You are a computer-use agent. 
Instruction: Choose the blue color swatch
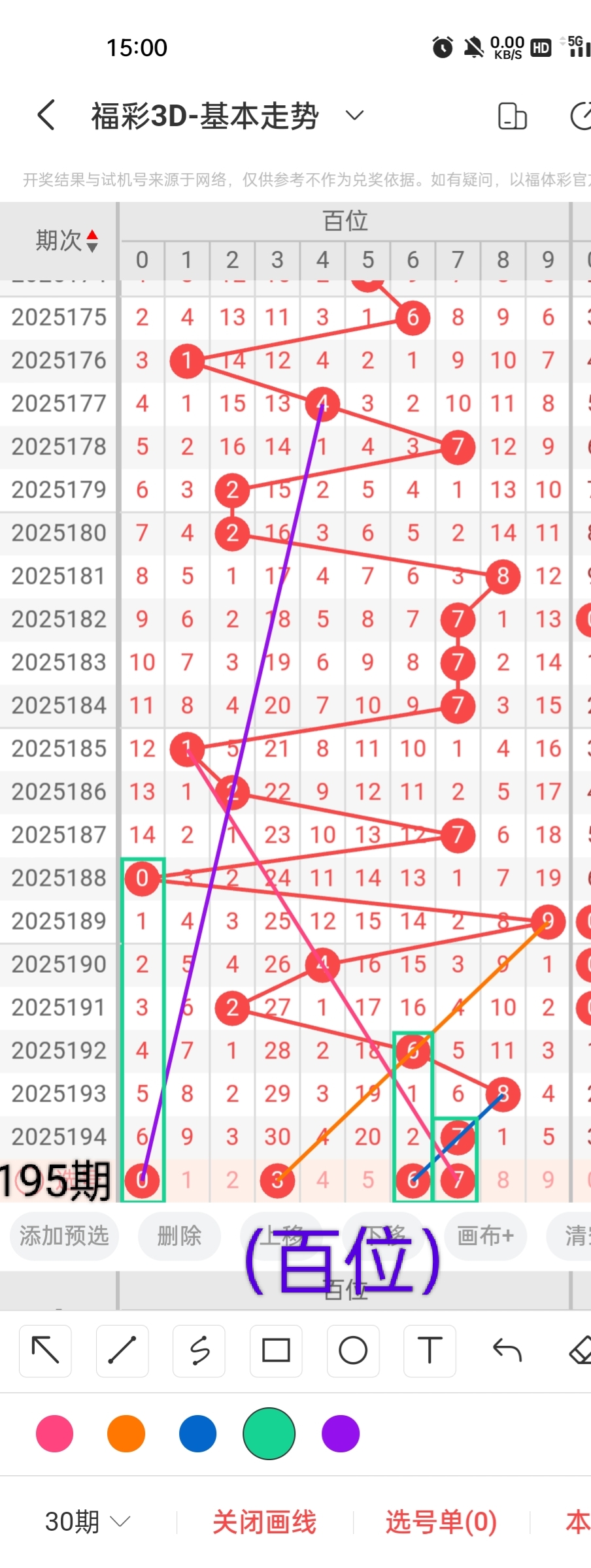197,1433
